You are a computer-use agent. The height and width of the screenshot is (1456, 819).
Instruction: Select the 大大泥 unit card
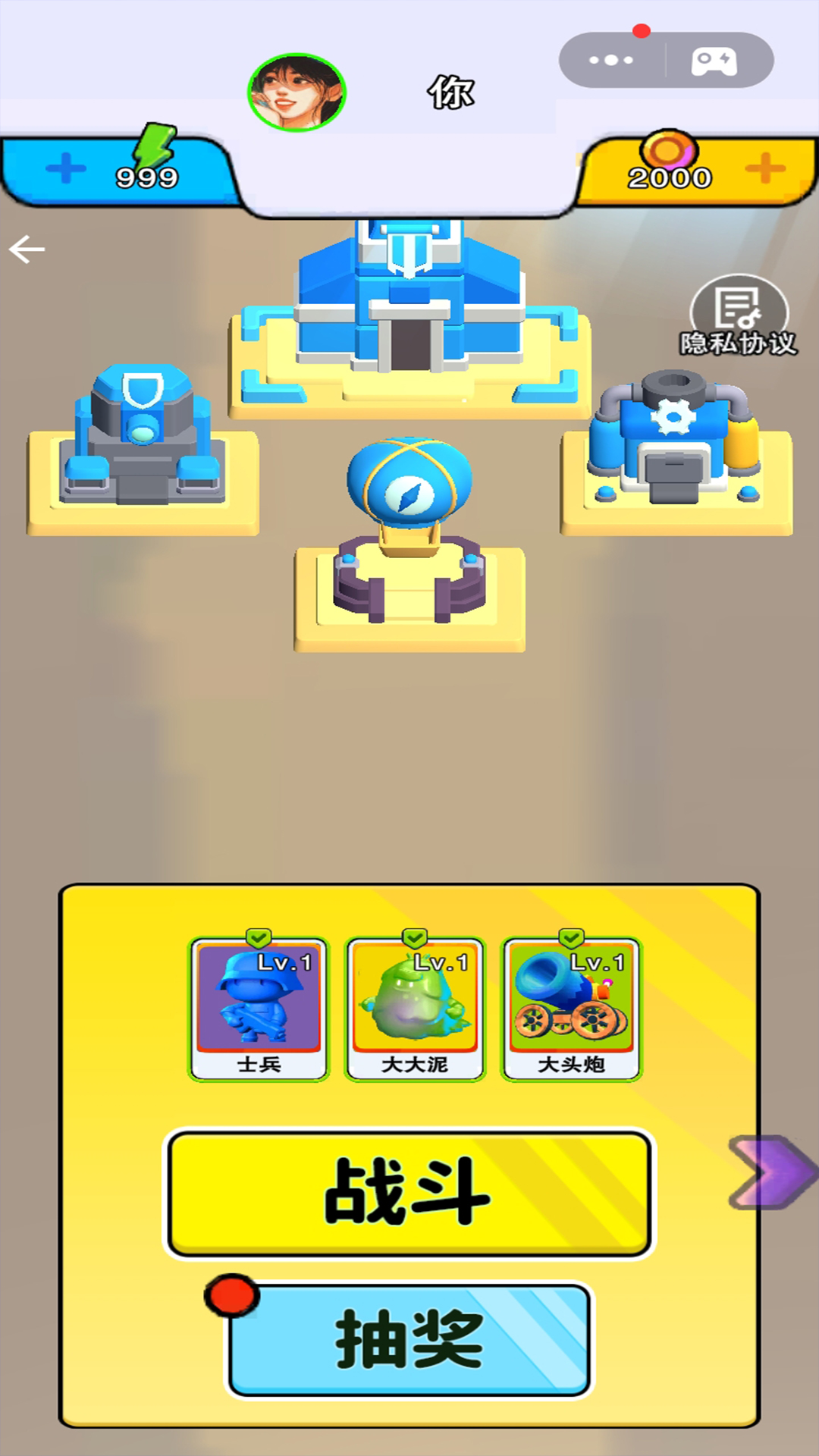coord(415,1008)
